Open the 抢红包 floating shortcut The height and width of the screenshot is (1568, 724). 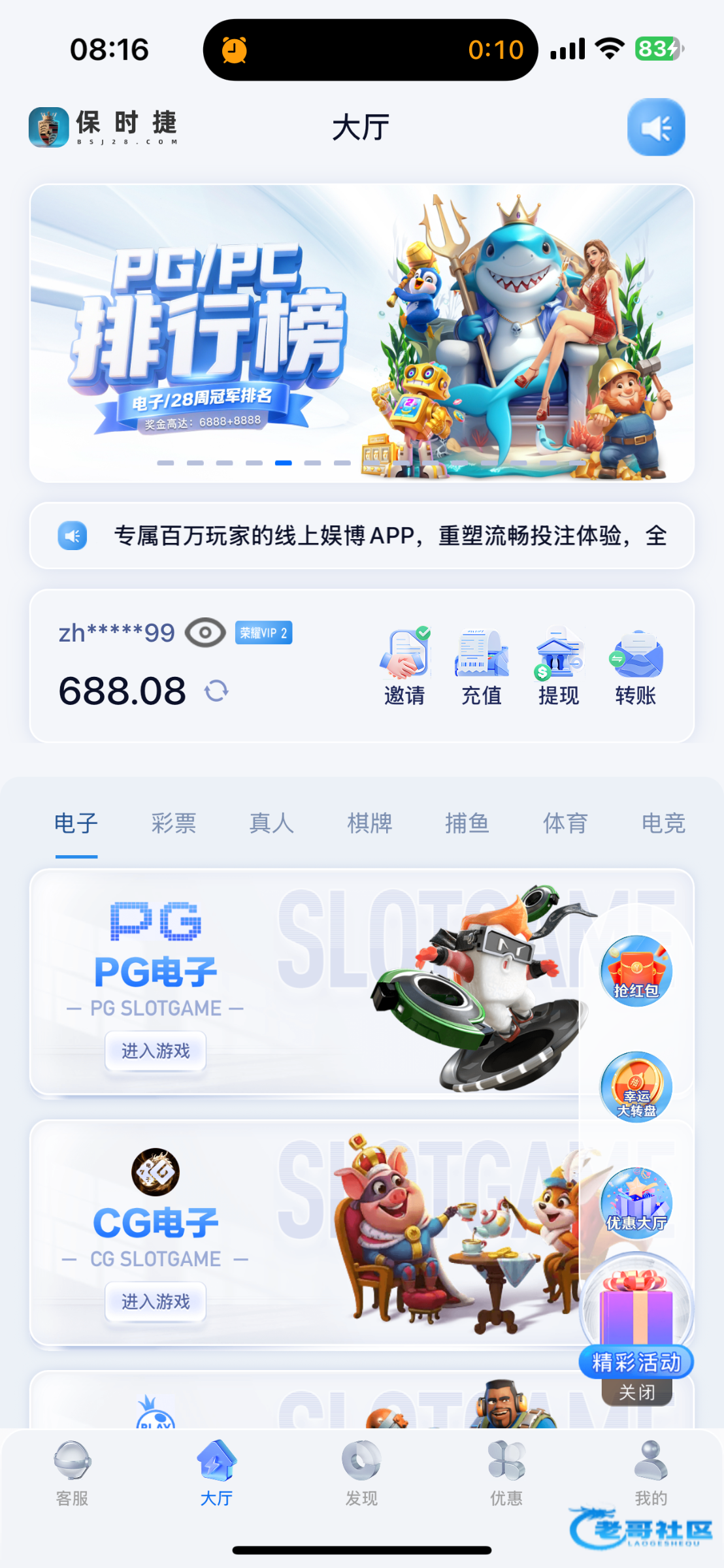tap(636, 971)
